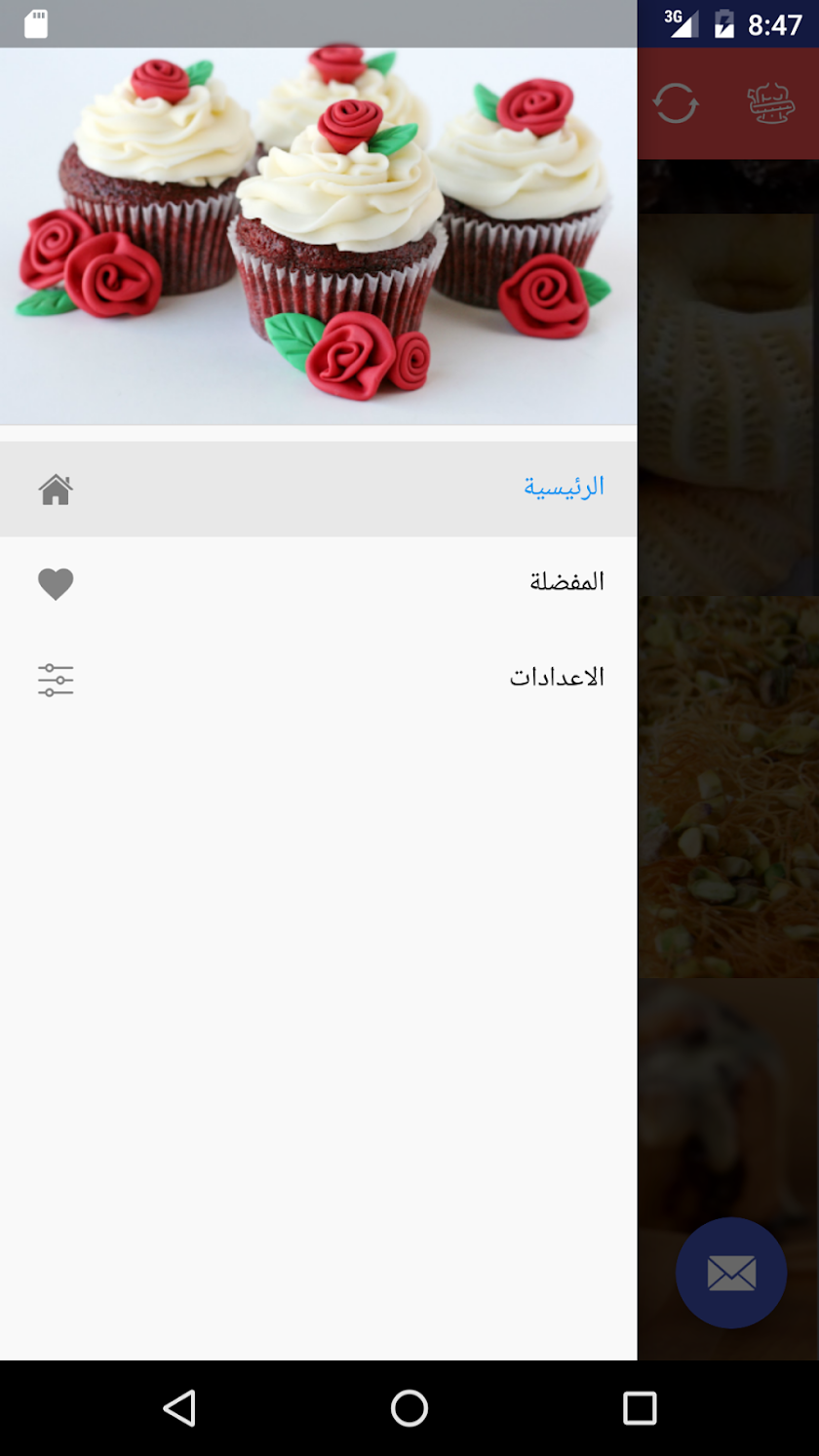
Task: Open the المفضلة favorites item
Action: tap(318, 583)
